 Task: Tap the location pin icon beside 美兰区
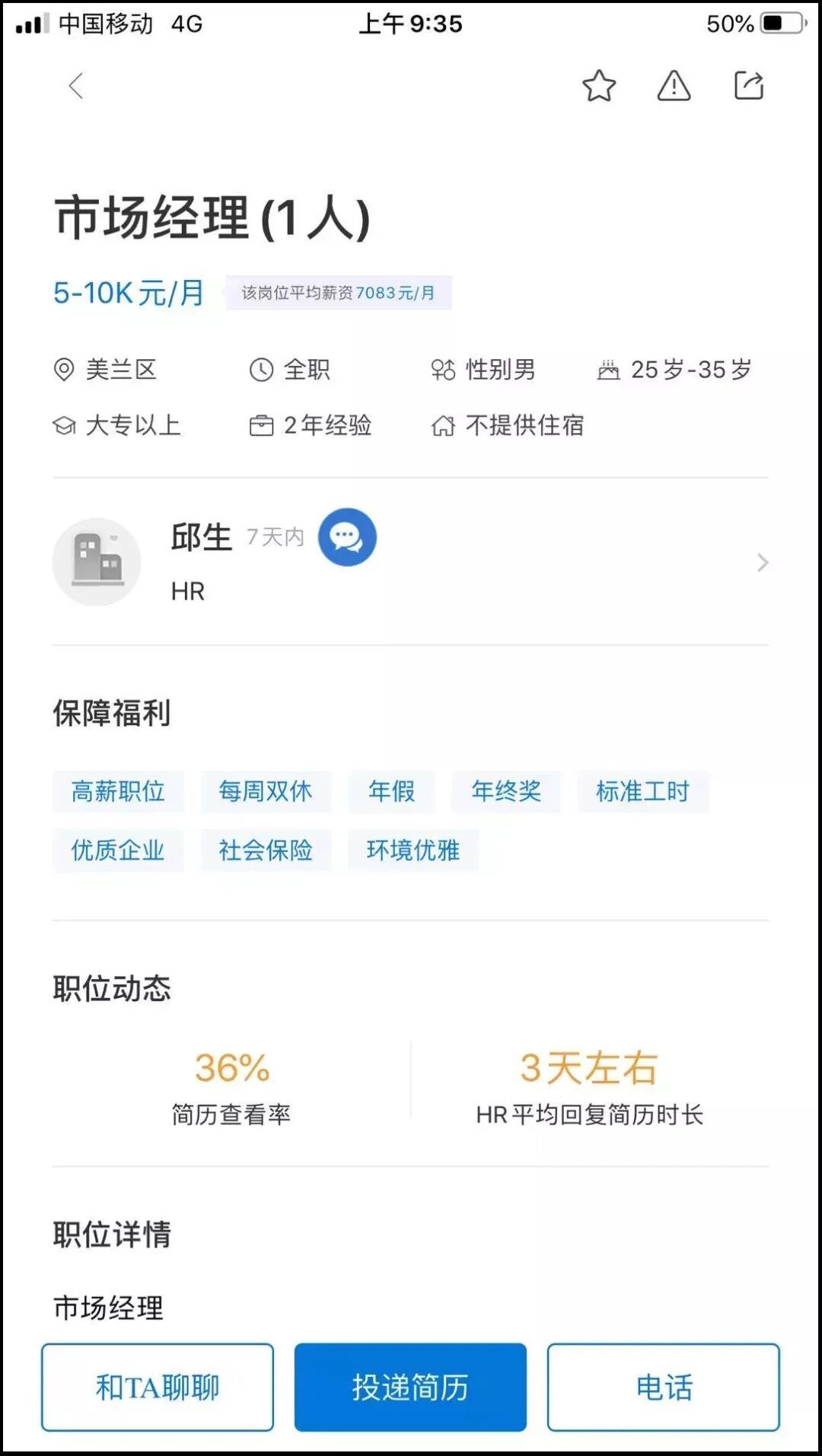[x=64, y=370]
